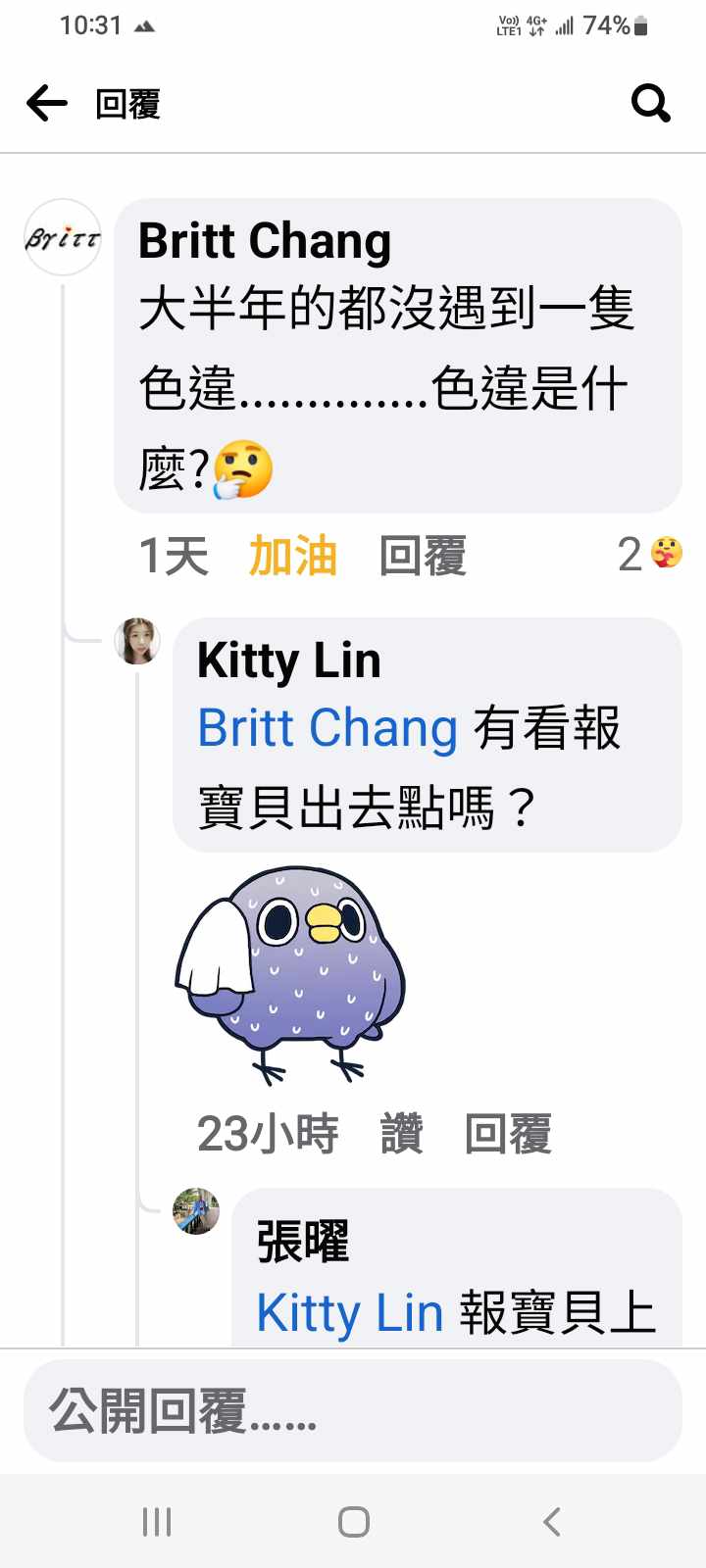Go to the system home screen
Image resolution: width=706 pixels, height=1568 pixels.
pos(353,1522)
